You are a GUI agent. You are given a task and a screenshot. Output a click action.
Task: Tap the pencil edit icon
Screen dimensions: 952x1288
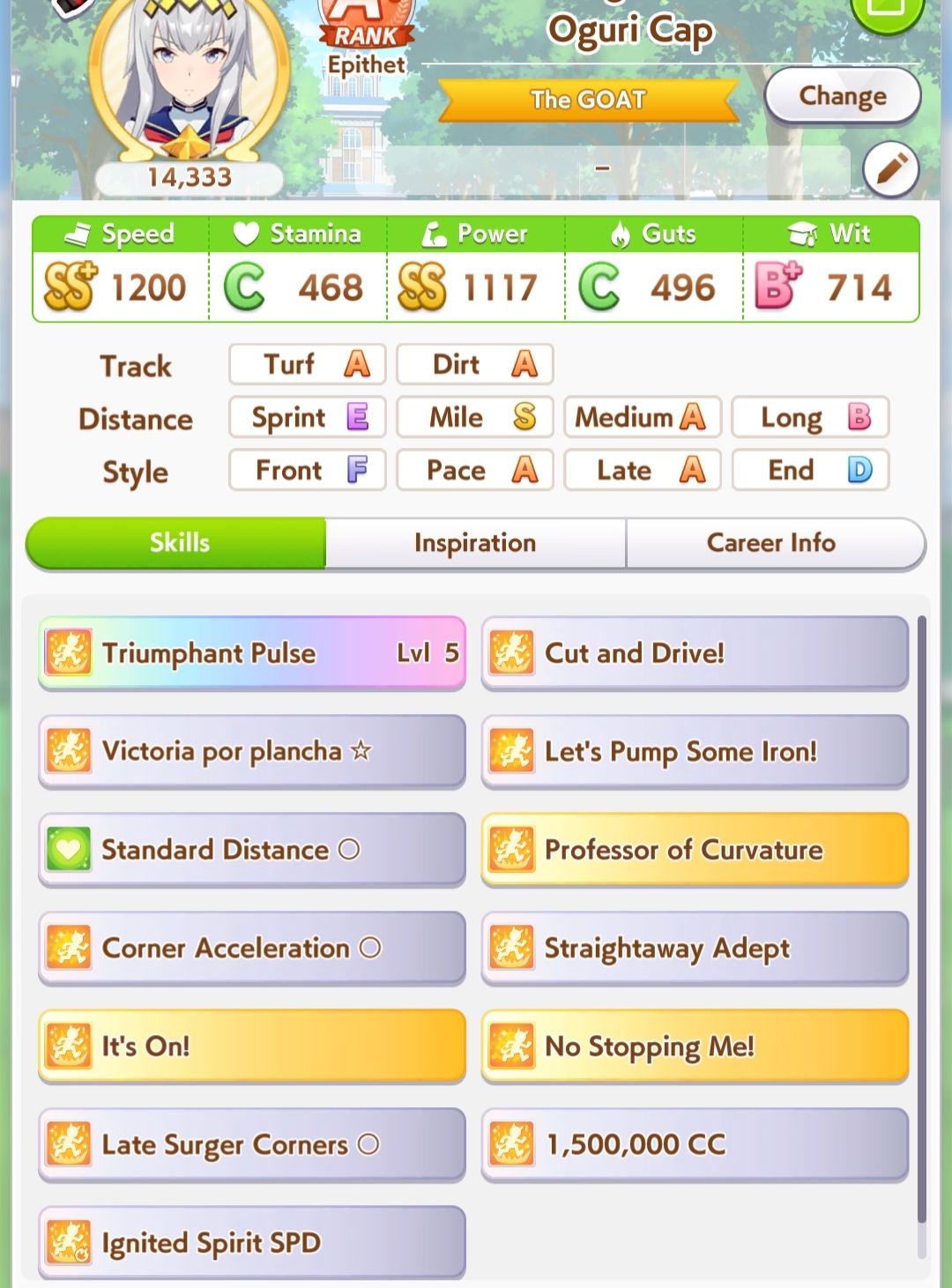[890, 168]
